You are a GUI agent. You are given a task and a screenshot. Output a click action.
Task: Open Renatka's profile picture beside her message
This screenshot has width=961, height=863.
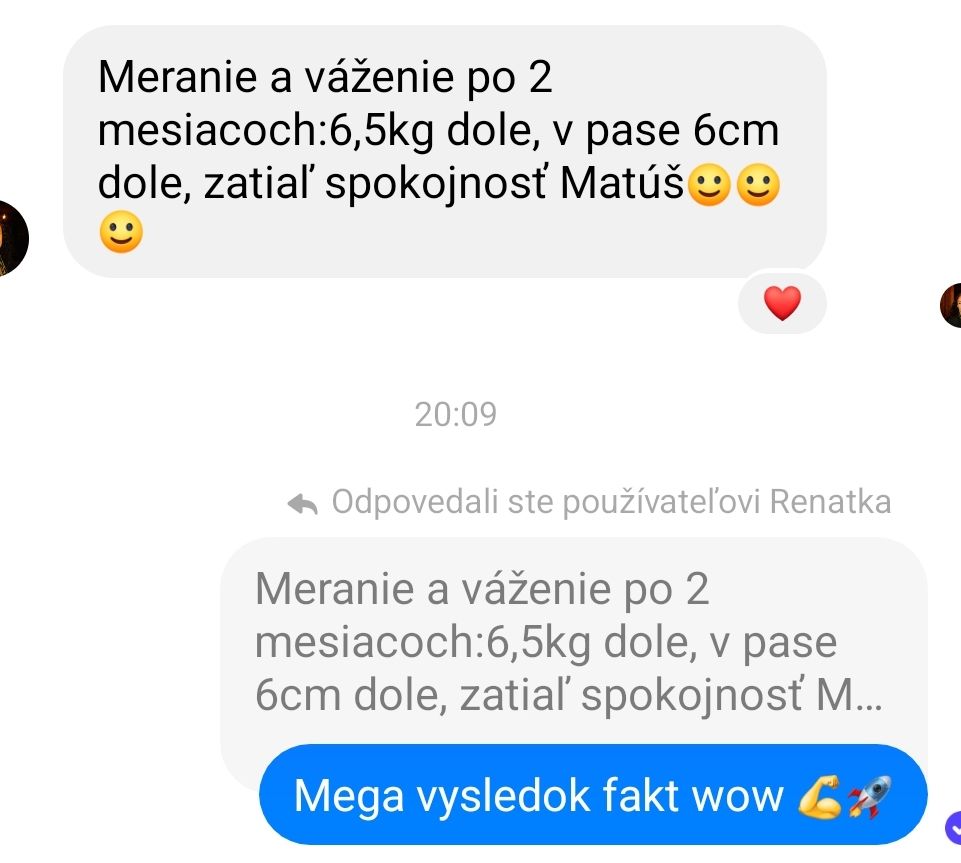coord(10,238)
